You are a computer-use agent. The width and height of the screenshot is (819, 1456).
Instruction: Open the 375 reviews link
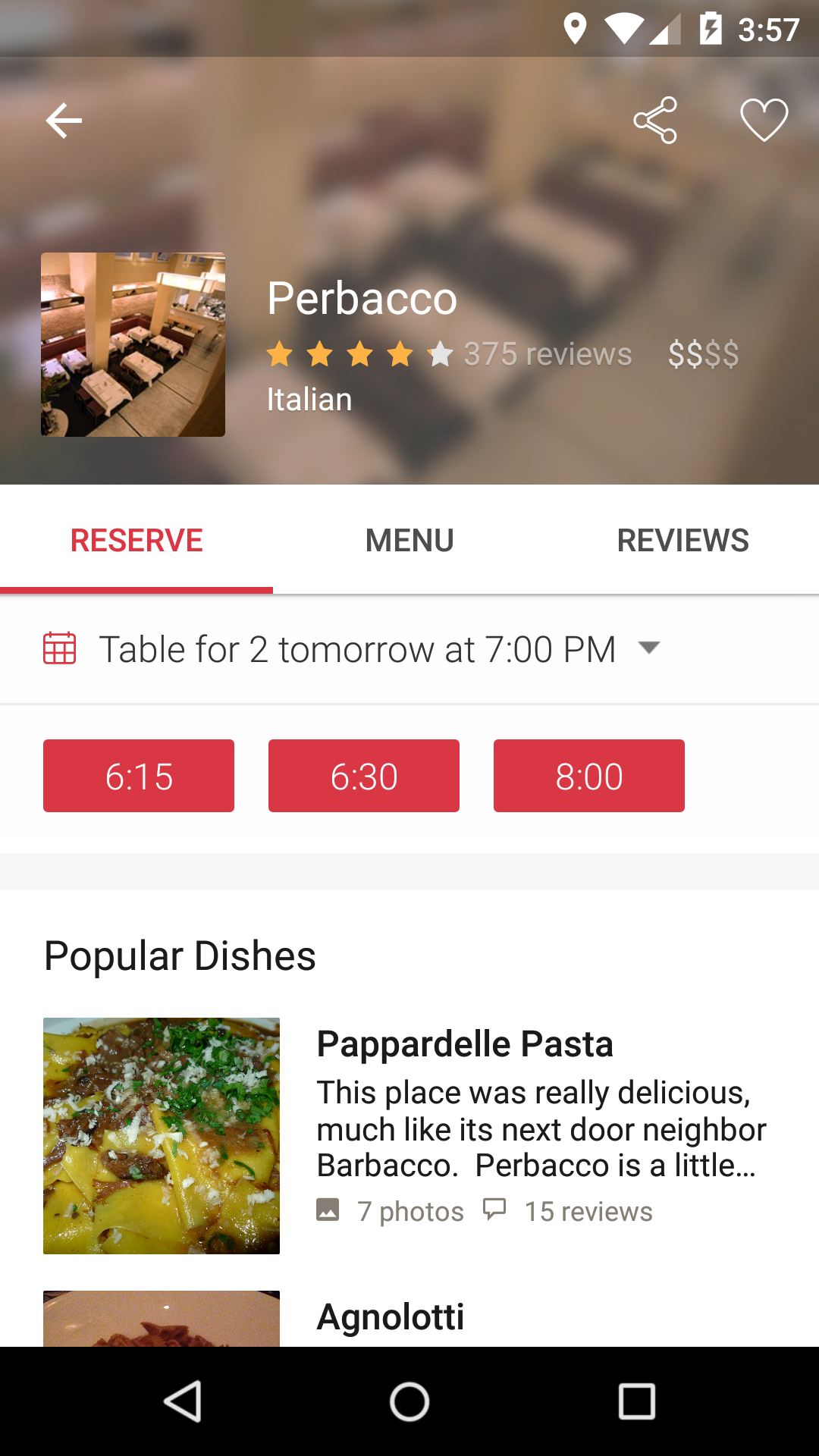(548, 353)
